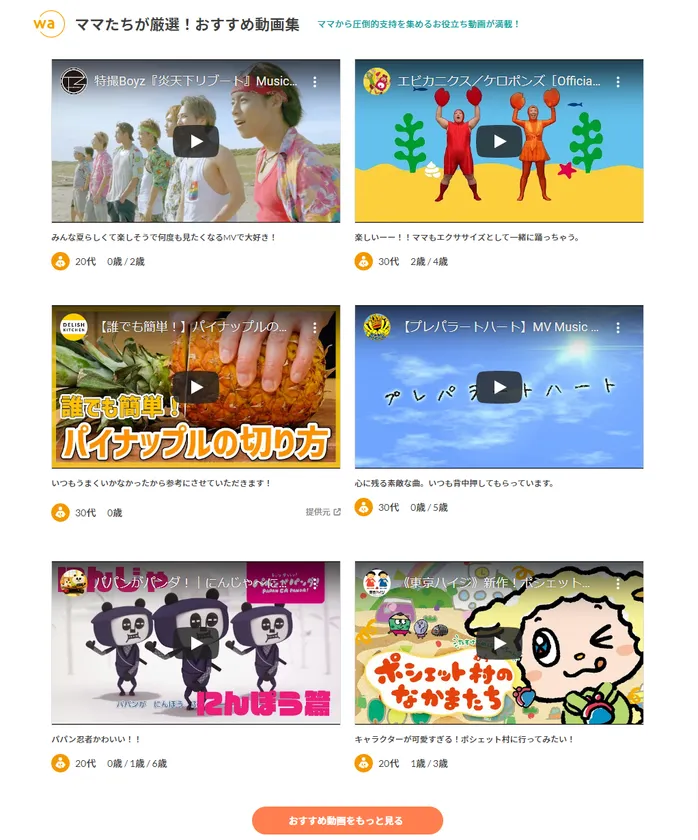Screen dimensions: 698x840
Task: Play the エビカニクス ケロポンズ video
Action: pyautogui.click(x=498, y=141)
